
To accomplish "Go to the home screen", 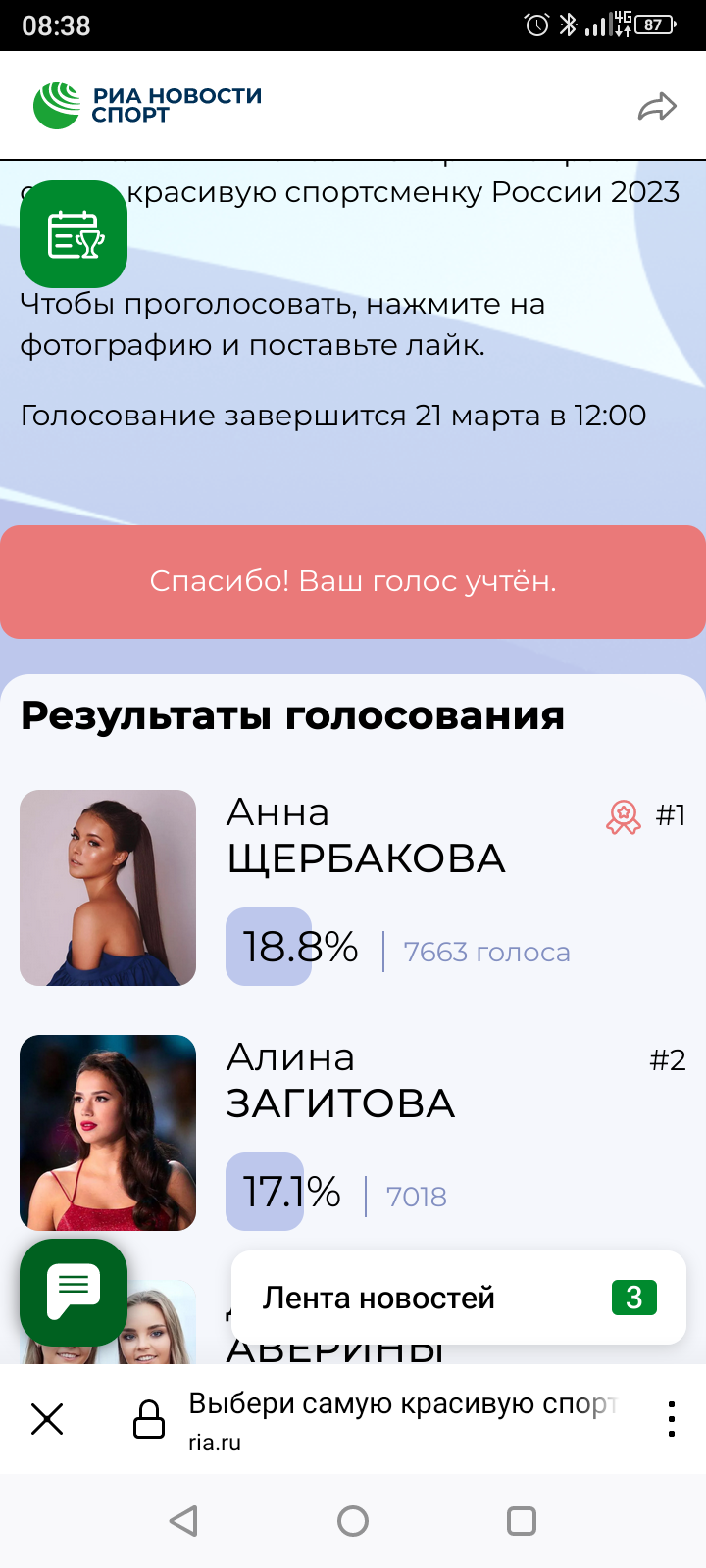I will pyautogui.click(x=353, y=1521).
